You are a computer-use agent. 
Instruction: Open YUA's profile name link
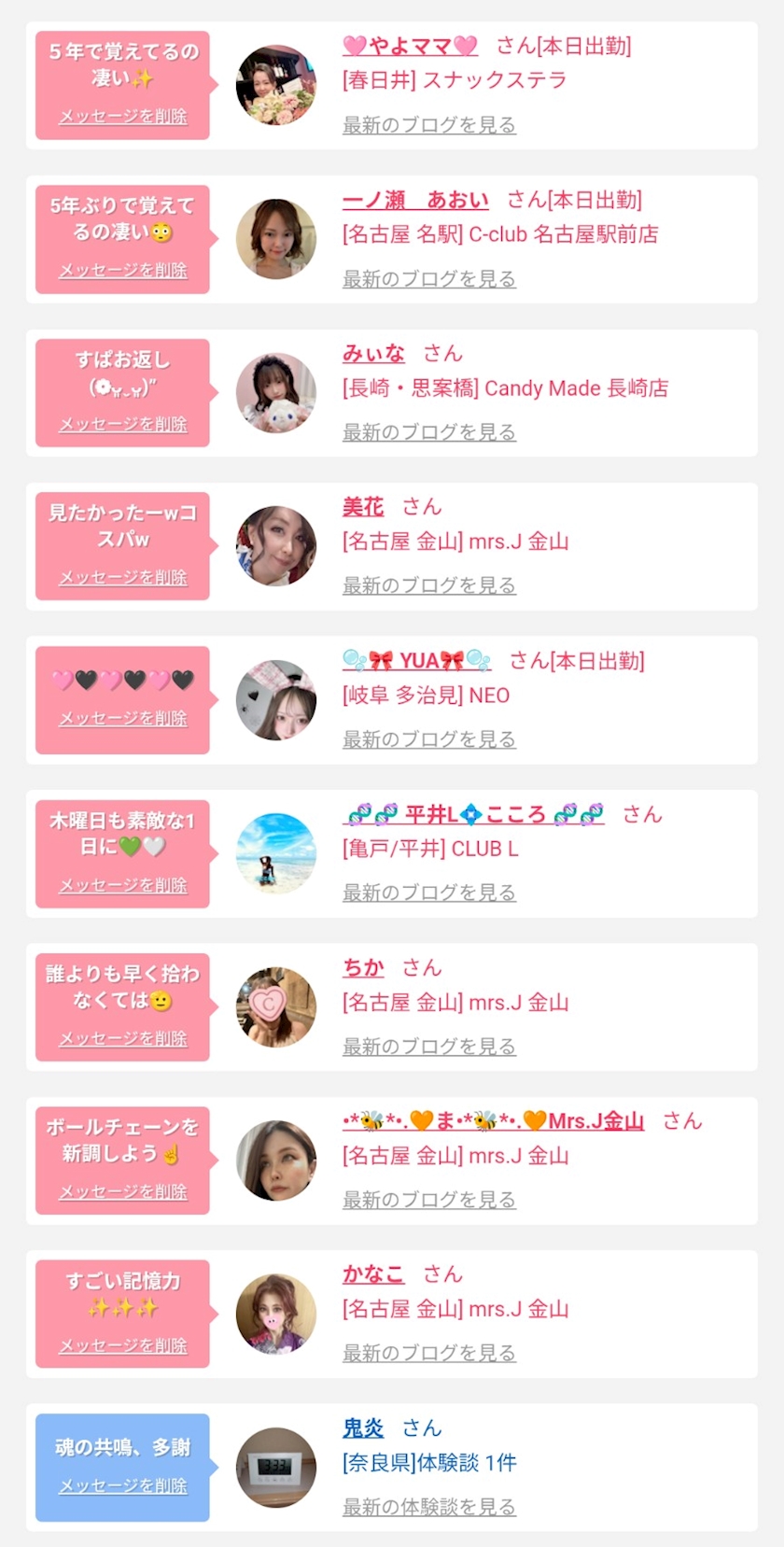pyautogui.click(x=416, y=661)
